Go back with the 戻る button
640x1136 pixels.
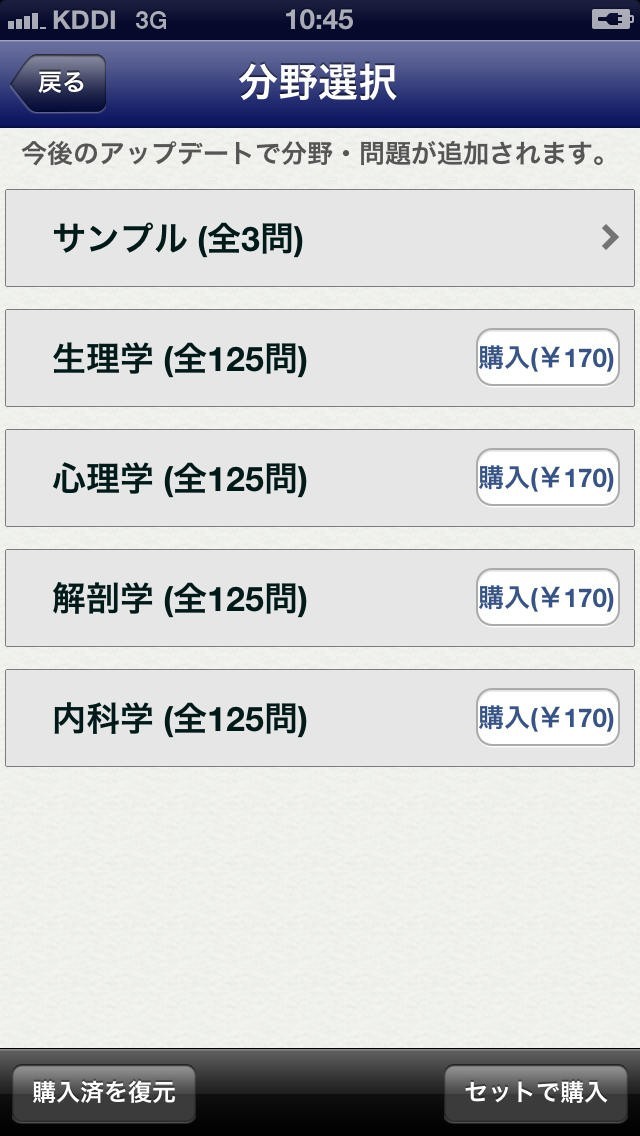pyautogui.click(x=59, y=83)
